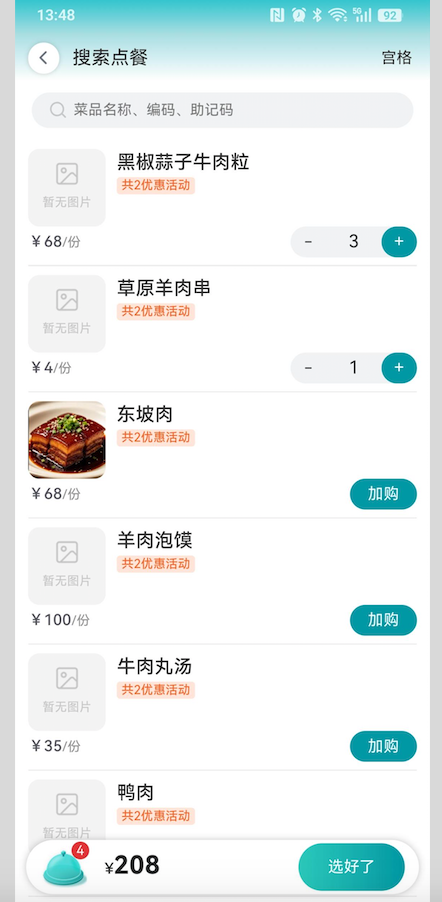Image resolution: width=442 pixels, height=902 pixels.
Task: Open the cart cloche icon with badge
Action: [64, 866]
